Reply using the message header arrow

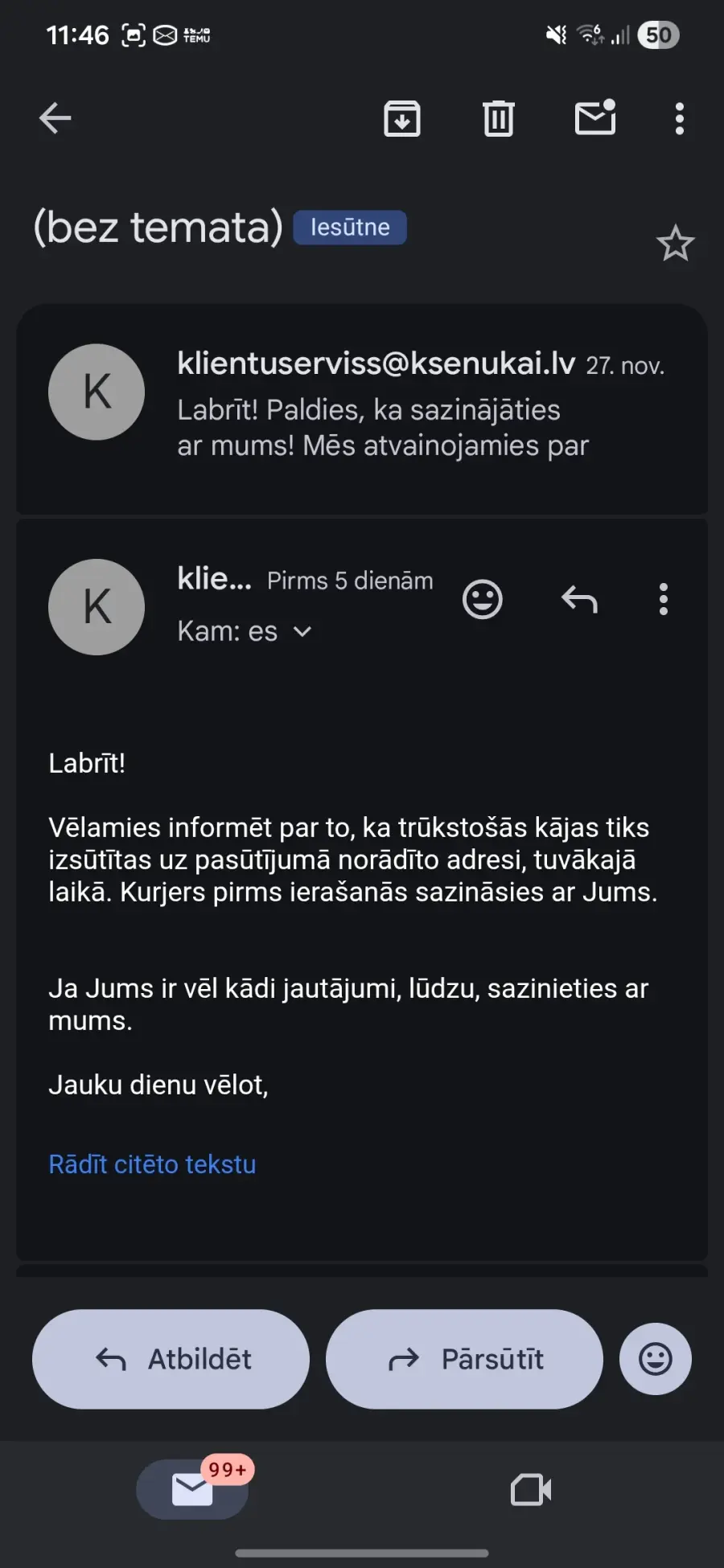point(579,599)
